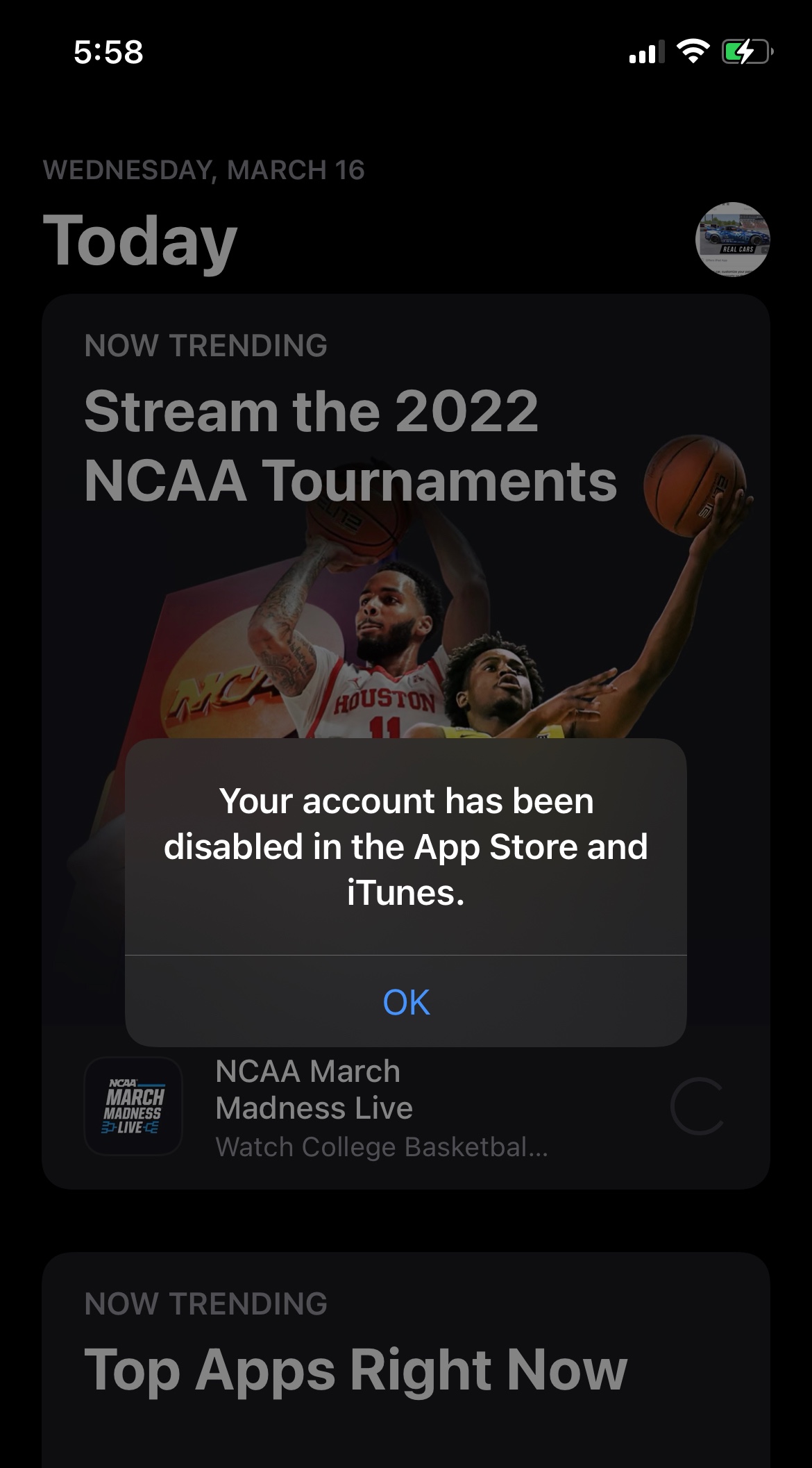Open the account profile picture

(732, 240)
